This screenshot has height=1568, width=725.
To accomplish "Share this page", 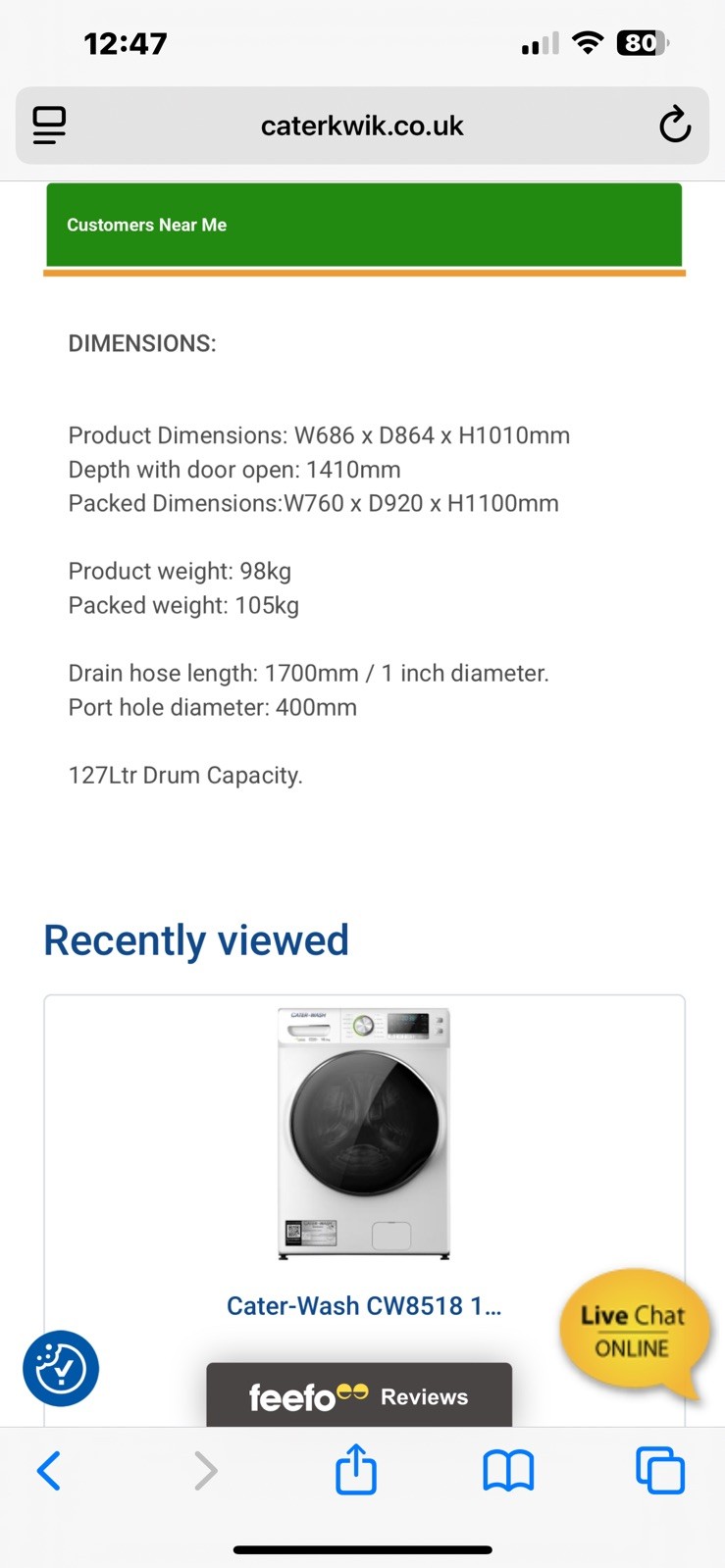I will coord(356,1471).
